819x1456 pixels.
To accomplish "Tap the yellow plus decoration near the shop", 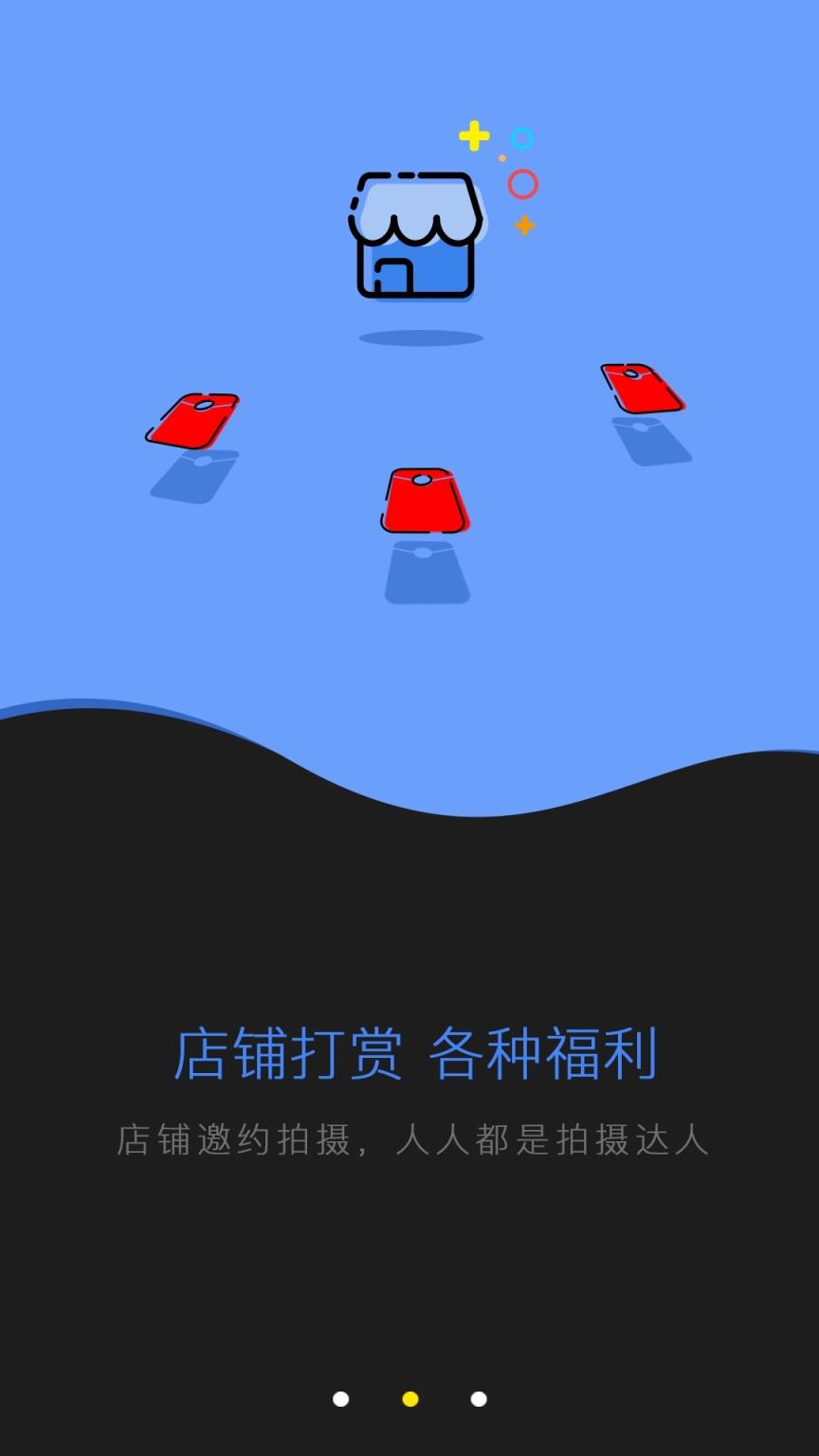I will click(x=473, y=134).
